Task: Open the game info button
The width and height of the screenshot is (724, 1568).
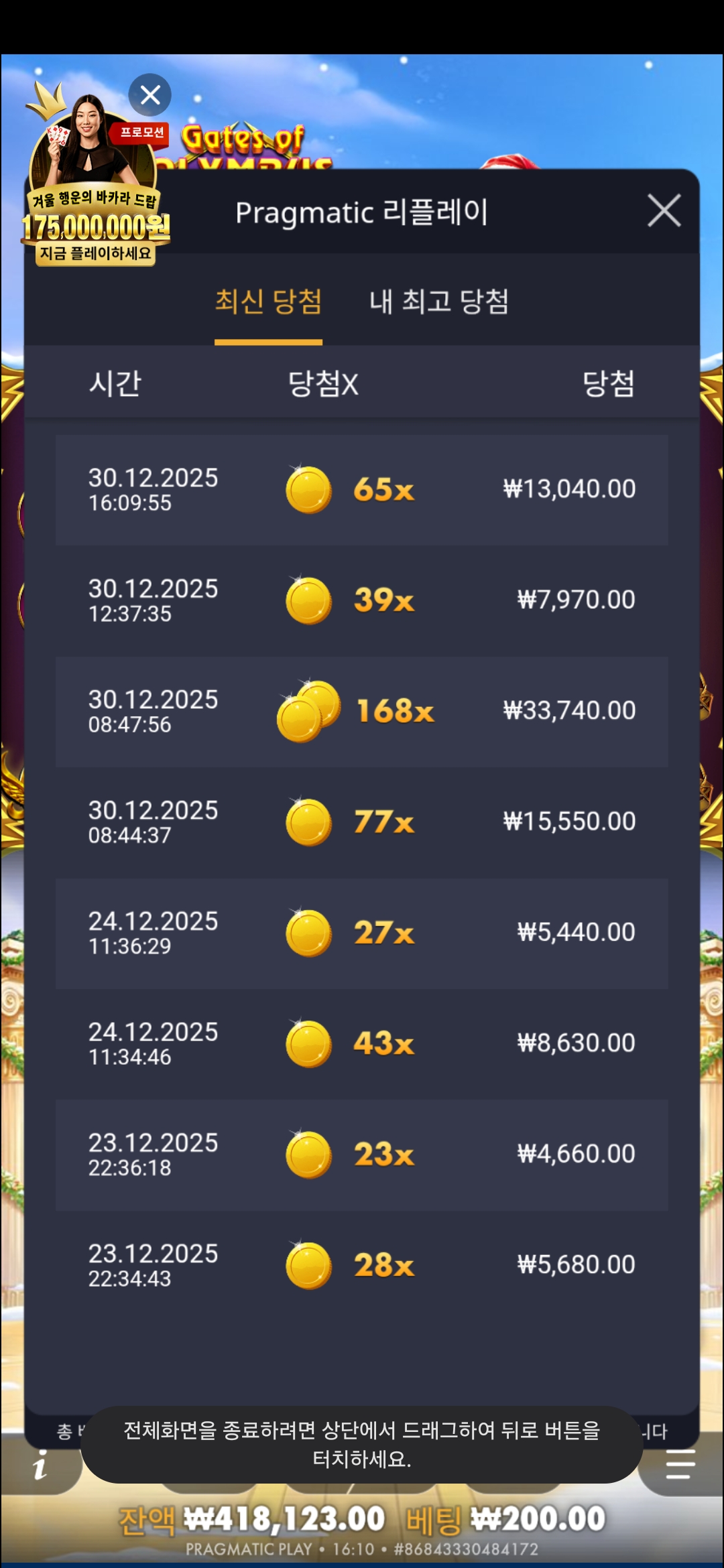Action: (40, 1465)
